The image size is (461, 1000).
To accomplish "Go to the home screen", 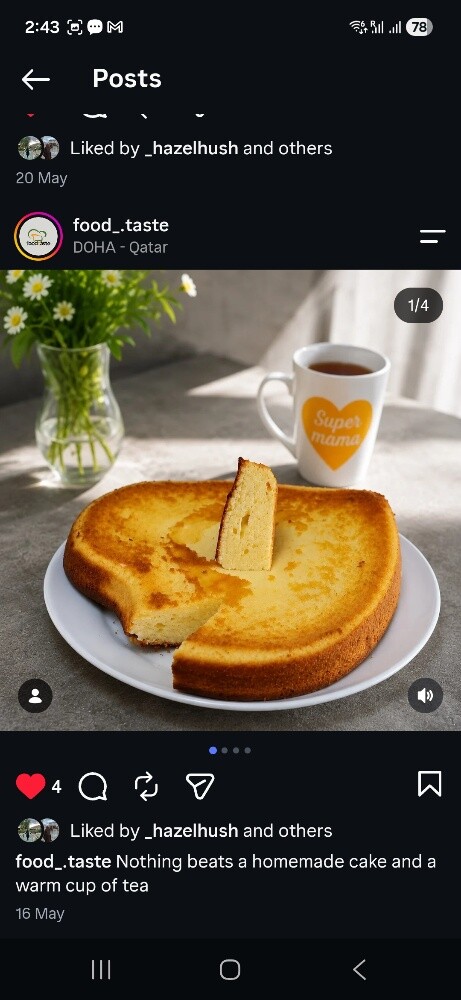I will tap(230, 970).
